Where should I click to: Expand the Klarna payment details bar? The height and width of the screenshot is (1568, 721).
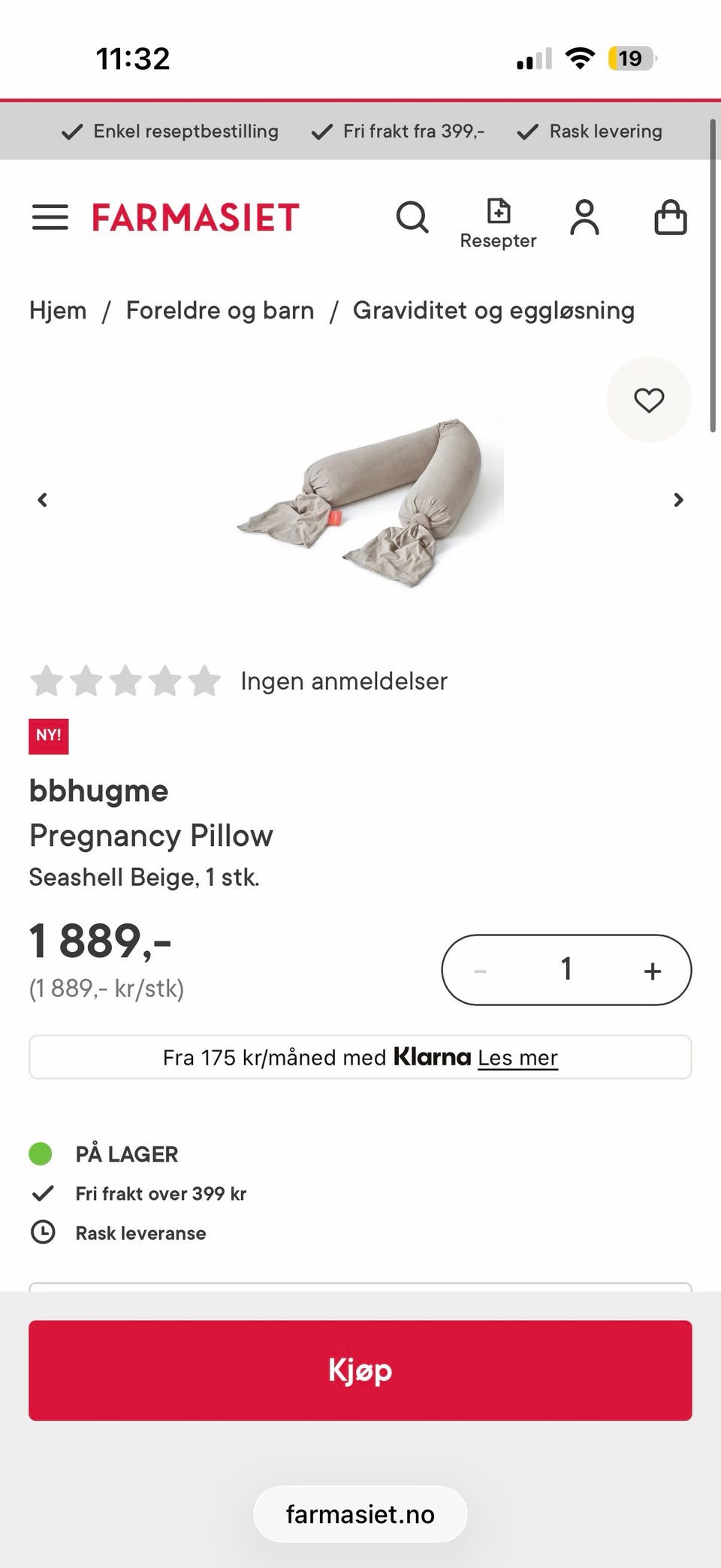pyautogui.click(x=360, y=1057)
